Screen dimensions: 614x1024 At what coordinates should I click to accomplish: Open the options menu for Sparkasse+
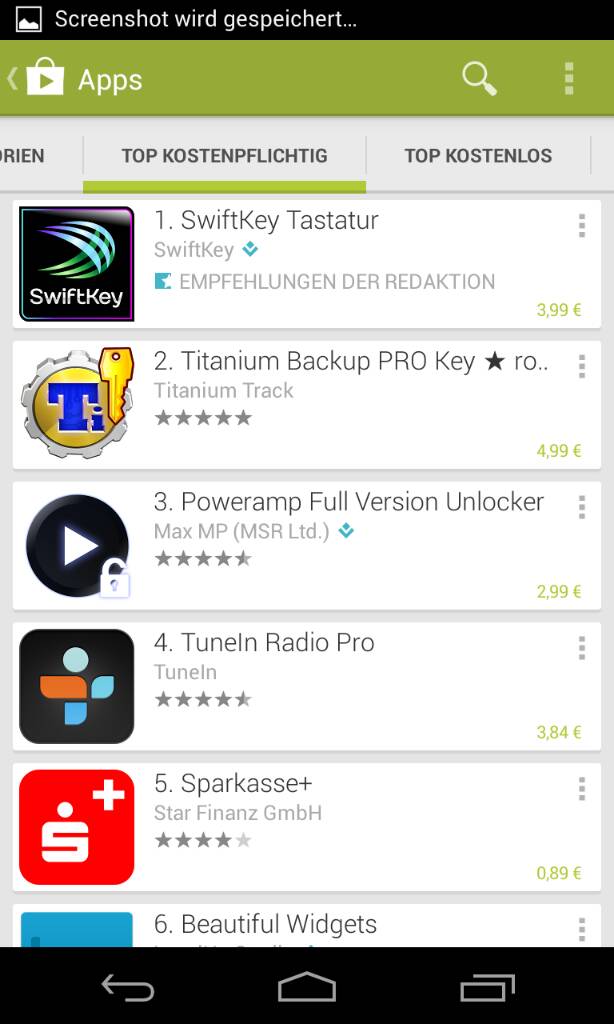point(581,789)
